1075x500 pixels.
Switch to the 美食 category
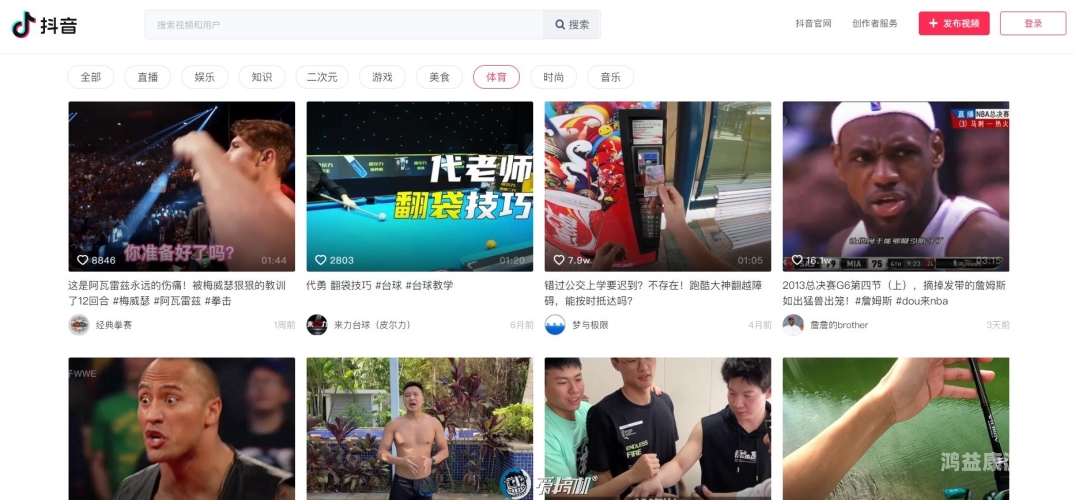point(439,77)
